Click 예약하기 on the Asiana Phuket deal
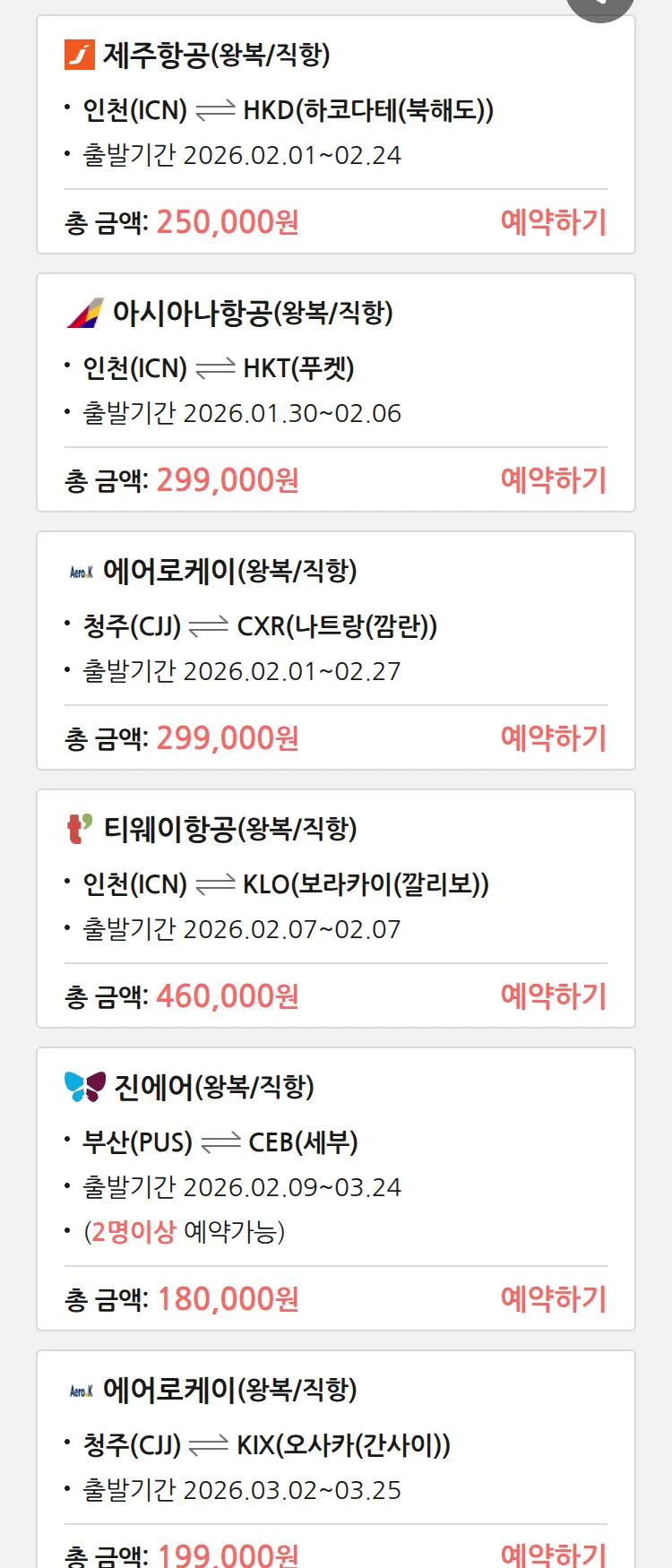 [553, 480]
